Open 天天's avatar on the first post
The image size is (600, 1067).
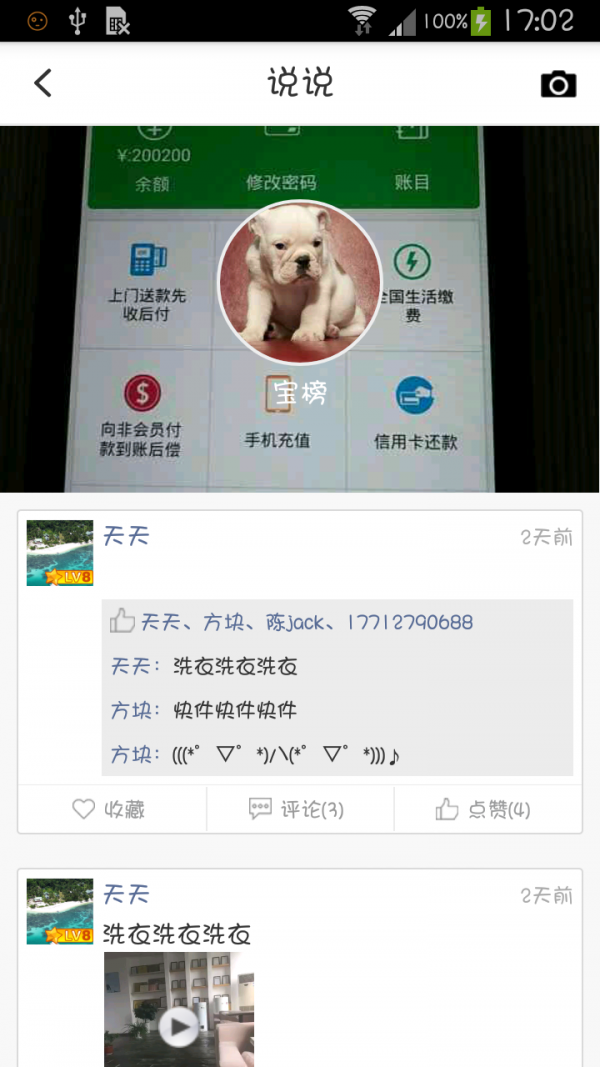tap(60, 553)
